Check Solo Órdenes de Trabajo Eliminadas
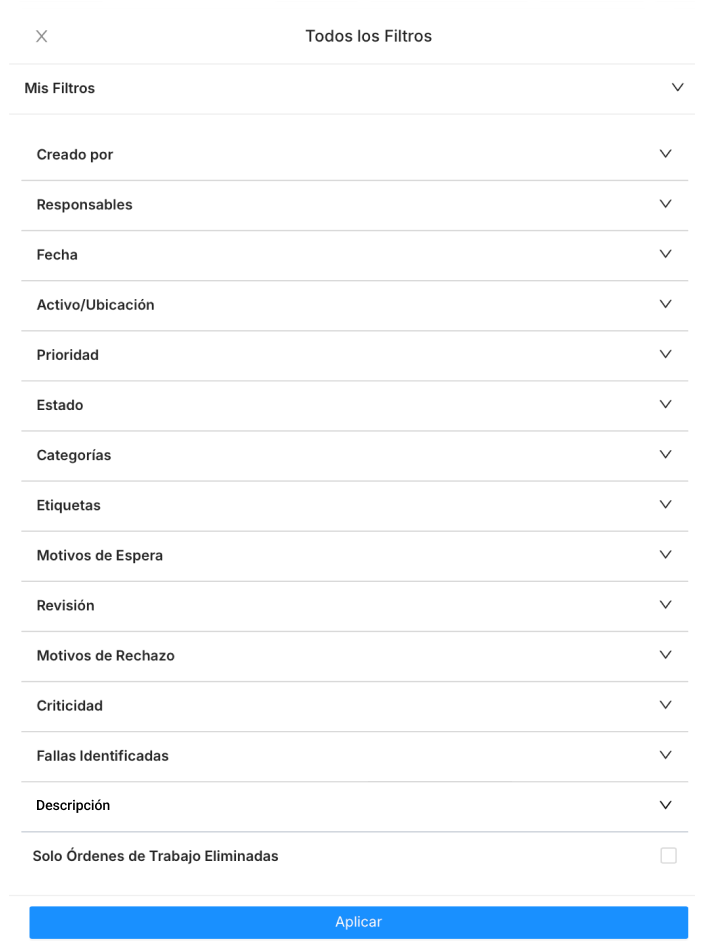Viewport: 704px width, 951px height. coord(668,856)
